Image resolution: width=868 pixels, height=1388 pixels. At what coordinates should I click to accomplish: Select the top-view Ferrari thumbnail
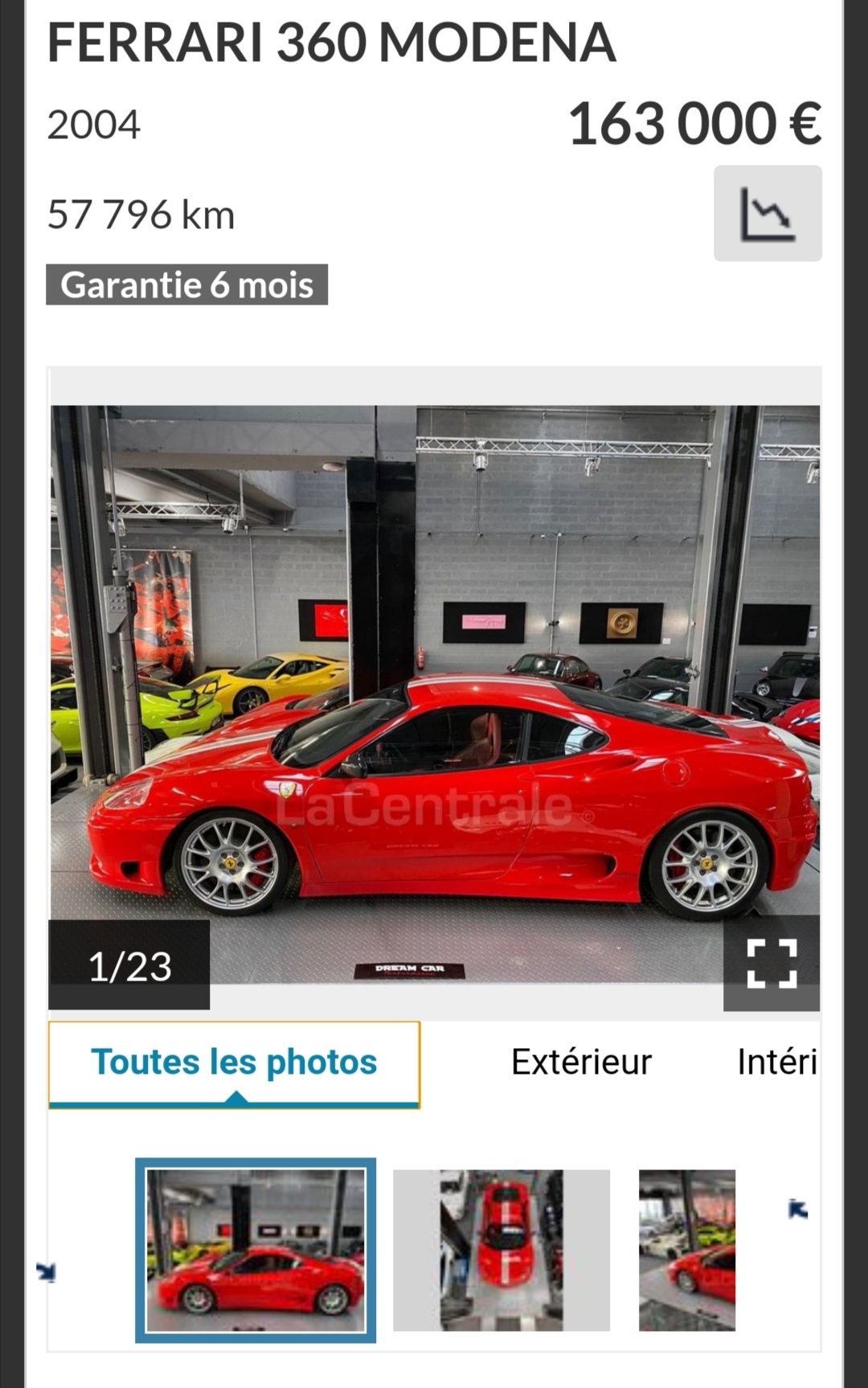[502, 1251]
